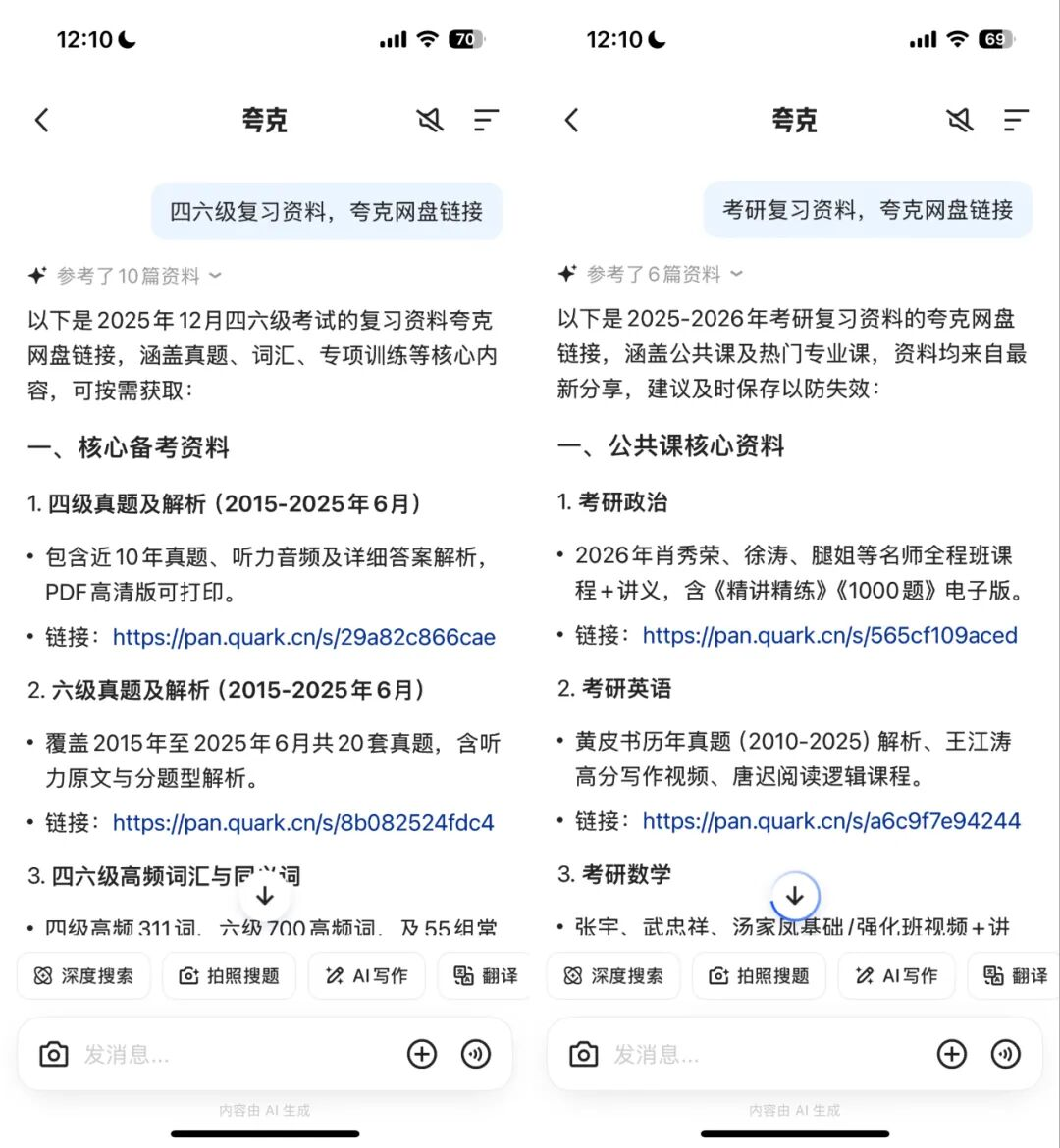Image resolution: width=1060 pixels, height=1148 pixels.
Task: Open the 565cf109aced Quark pan link
Action: [x=829, y=635]
